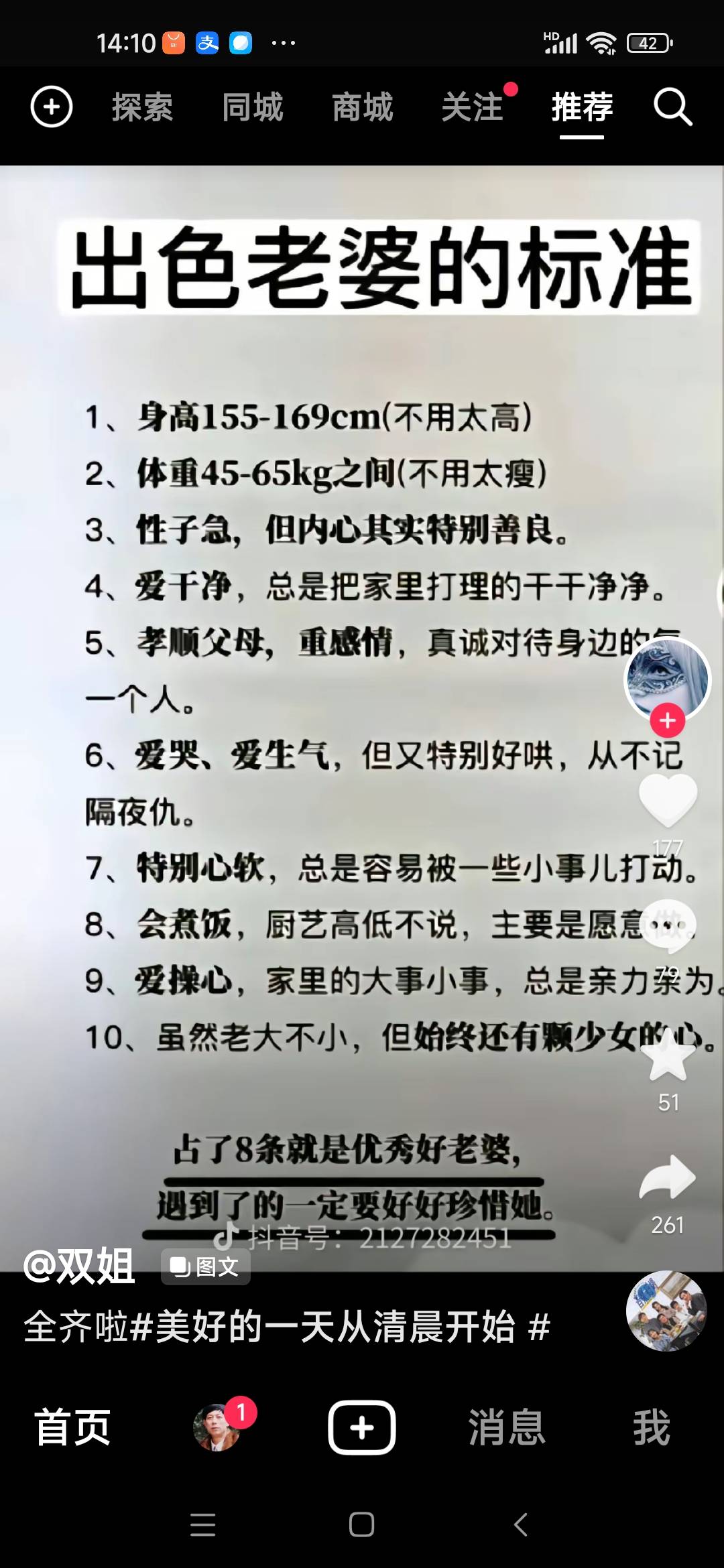
Task: Favorite the video with the star icon
Action: click(x=667, y=1055)
